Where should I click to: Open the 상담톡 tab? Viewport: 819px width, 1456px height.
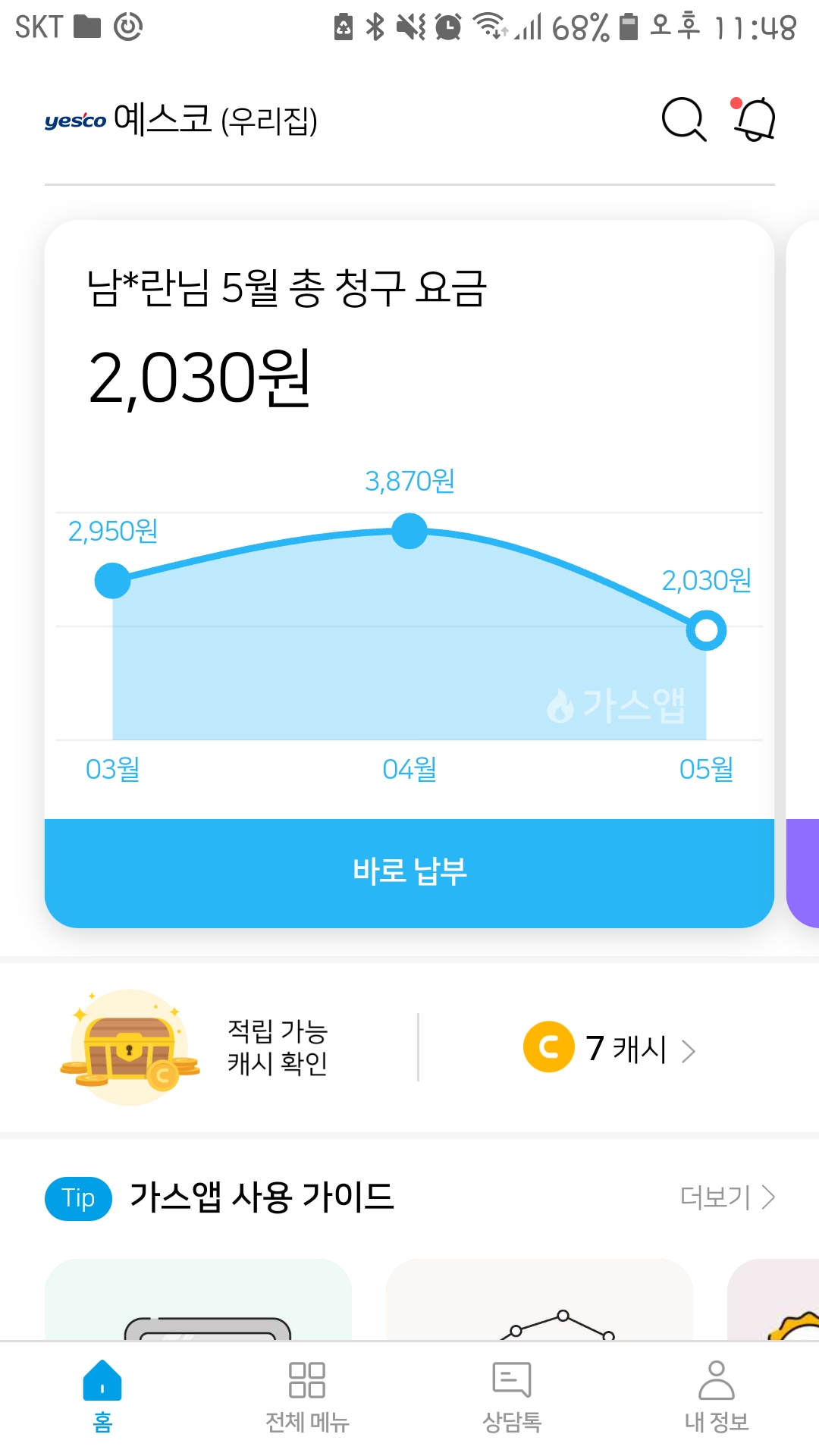coord(512,1397)
